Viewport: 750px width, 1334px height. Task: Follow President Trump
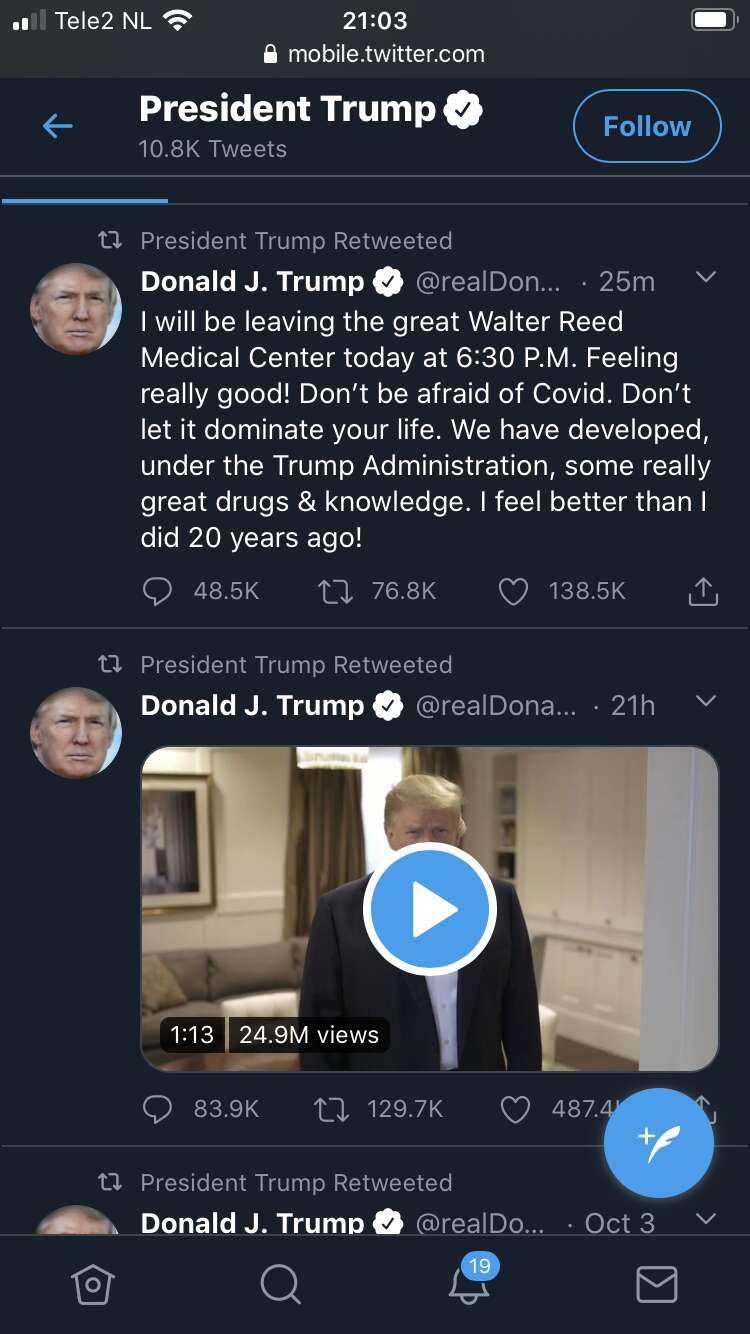(647, 126)
